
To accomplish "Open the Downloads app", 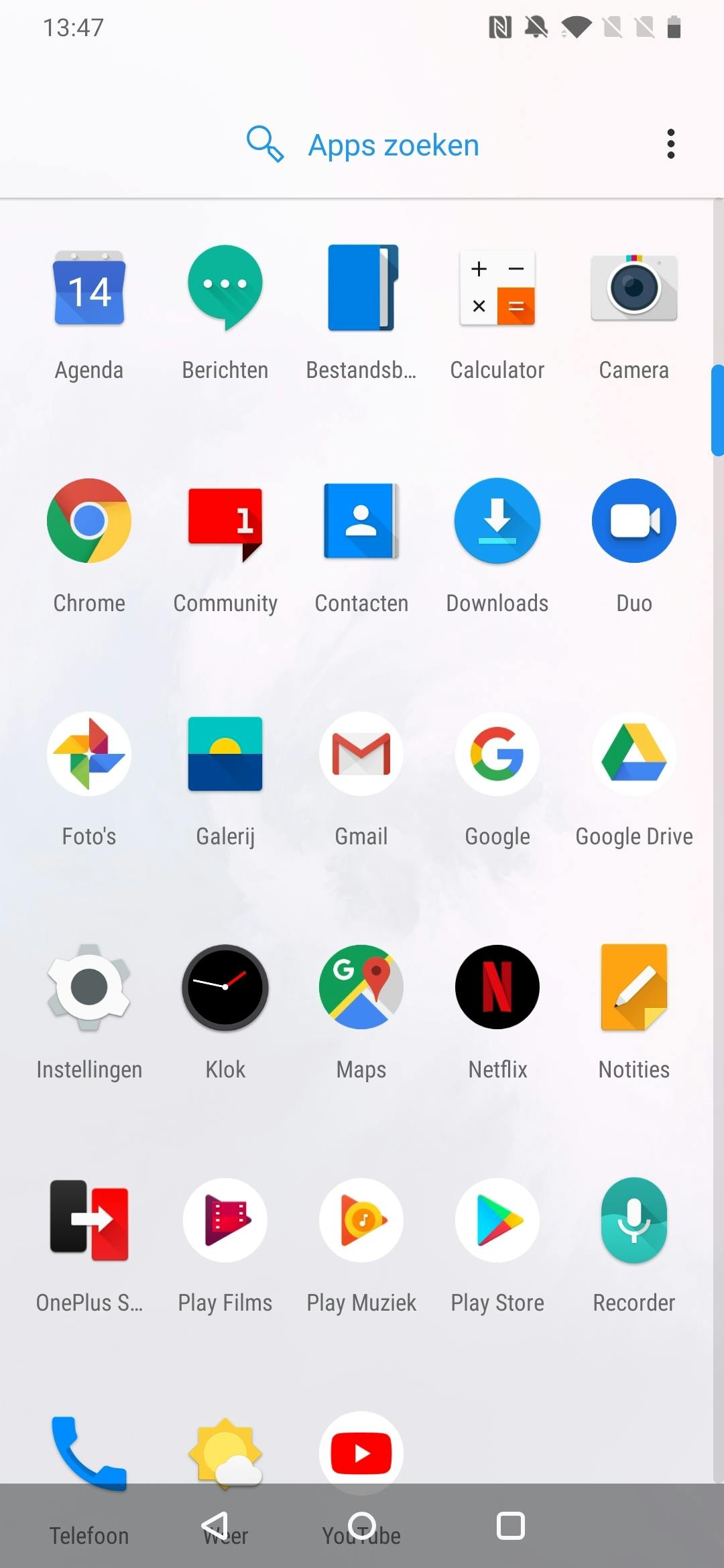I will pos(497,521).
